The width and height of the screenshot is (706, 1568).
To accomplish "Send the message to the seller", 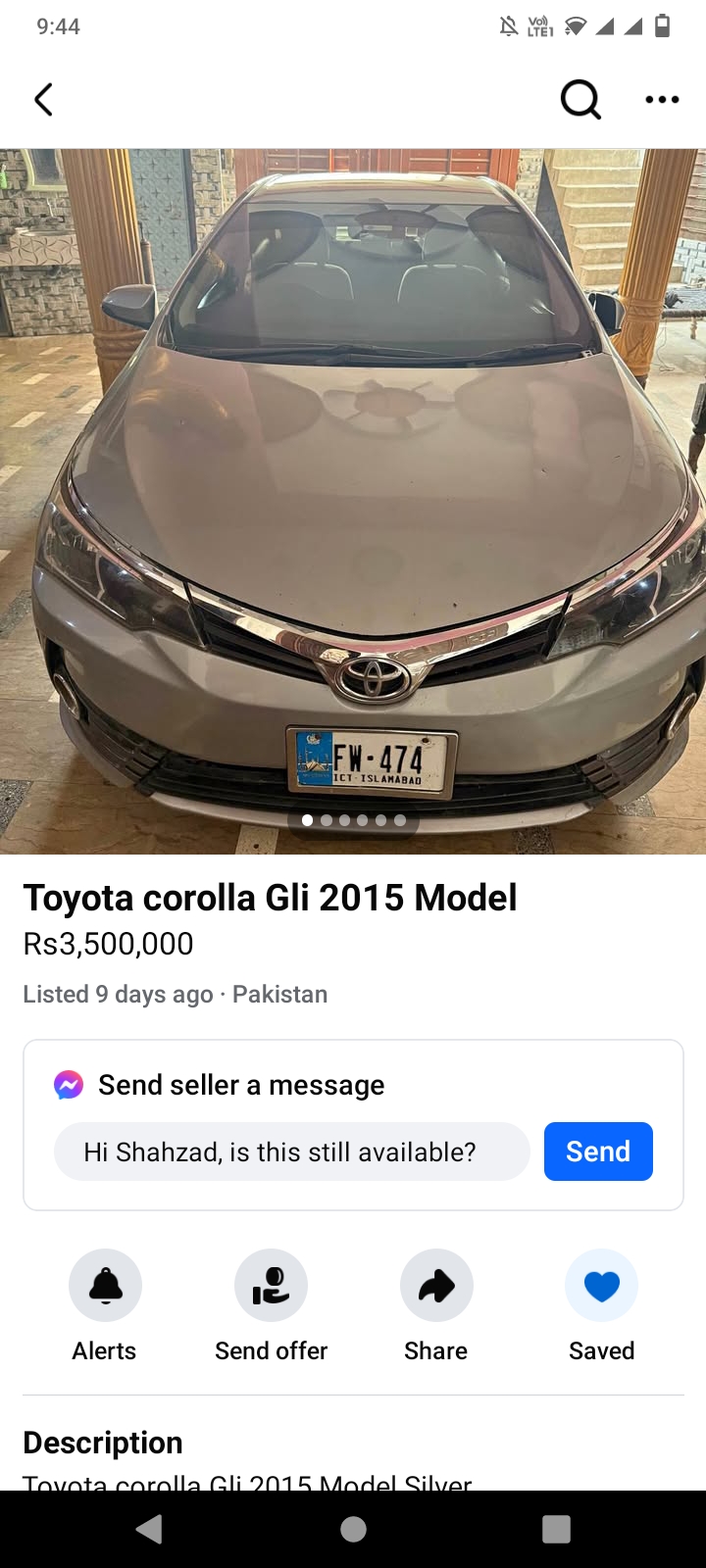I will (x=598, y=1151).
